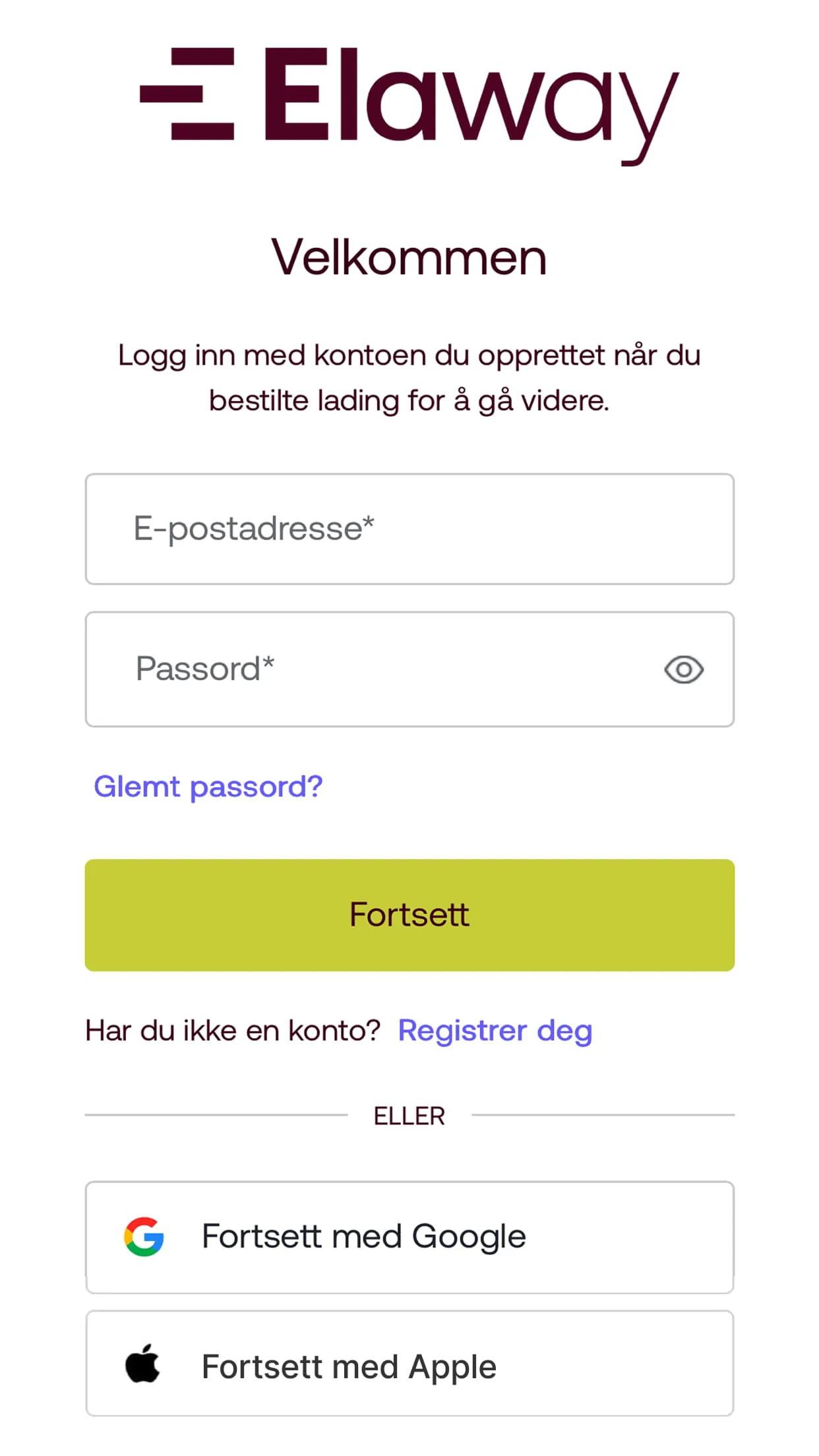Choose Fortsett med Google

click(409, 1237)
